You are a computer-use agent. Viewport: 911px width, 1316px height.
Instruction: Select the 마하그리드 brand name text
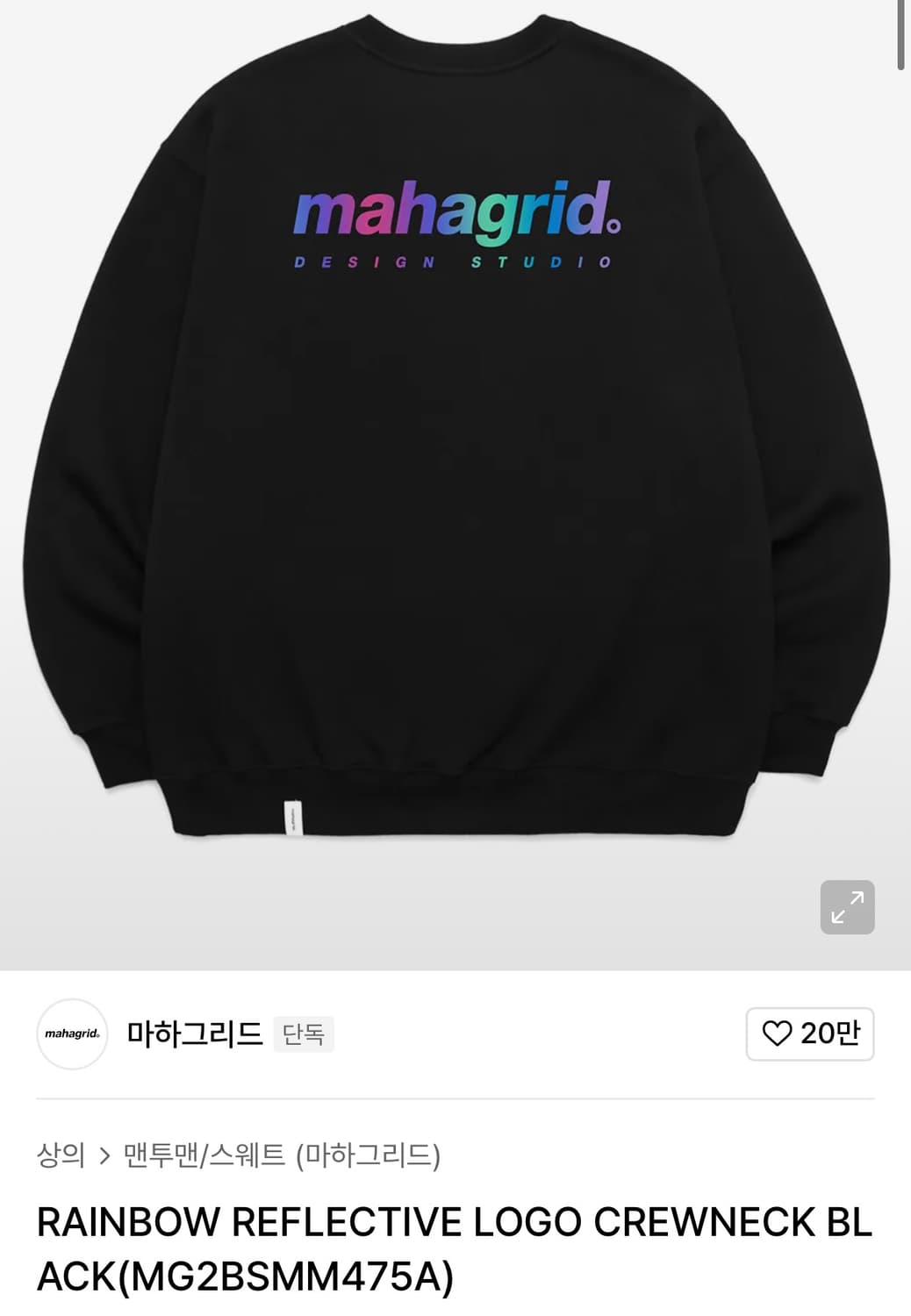pyautogui.click(x=192, y=1034)
